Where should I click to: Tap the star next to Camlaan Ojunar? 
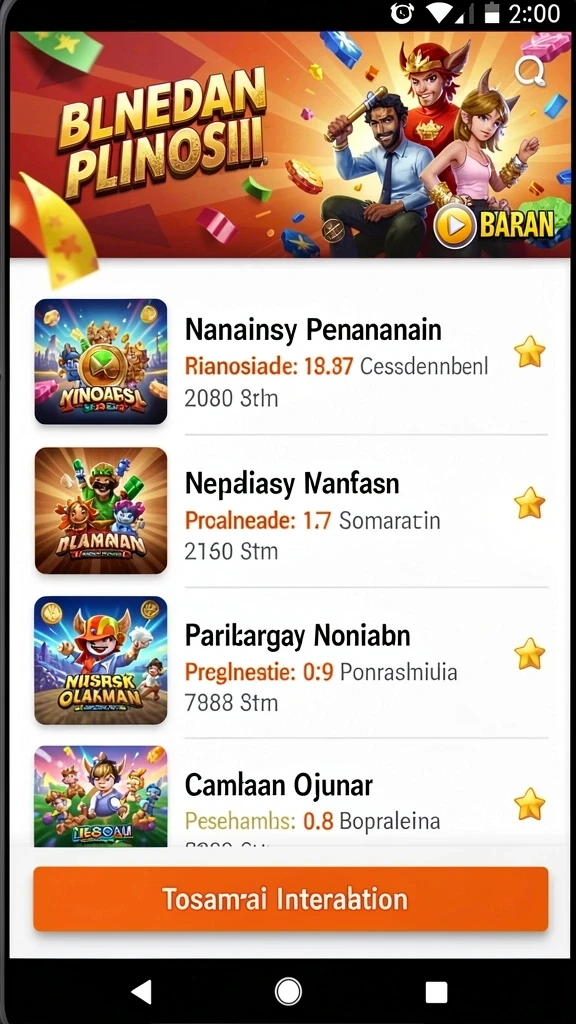point(529,804)
